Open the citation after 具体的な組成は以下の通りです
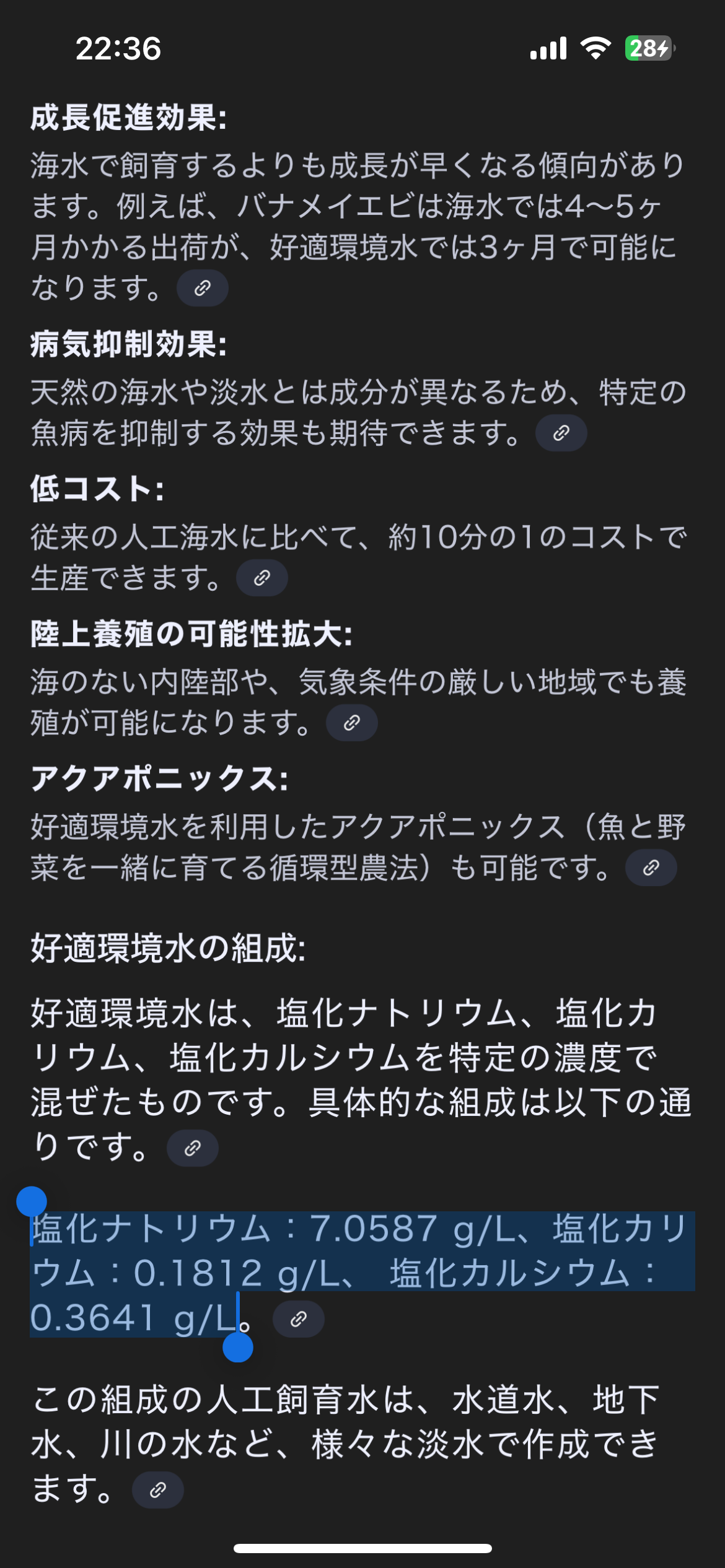 tap(193, 1148)
